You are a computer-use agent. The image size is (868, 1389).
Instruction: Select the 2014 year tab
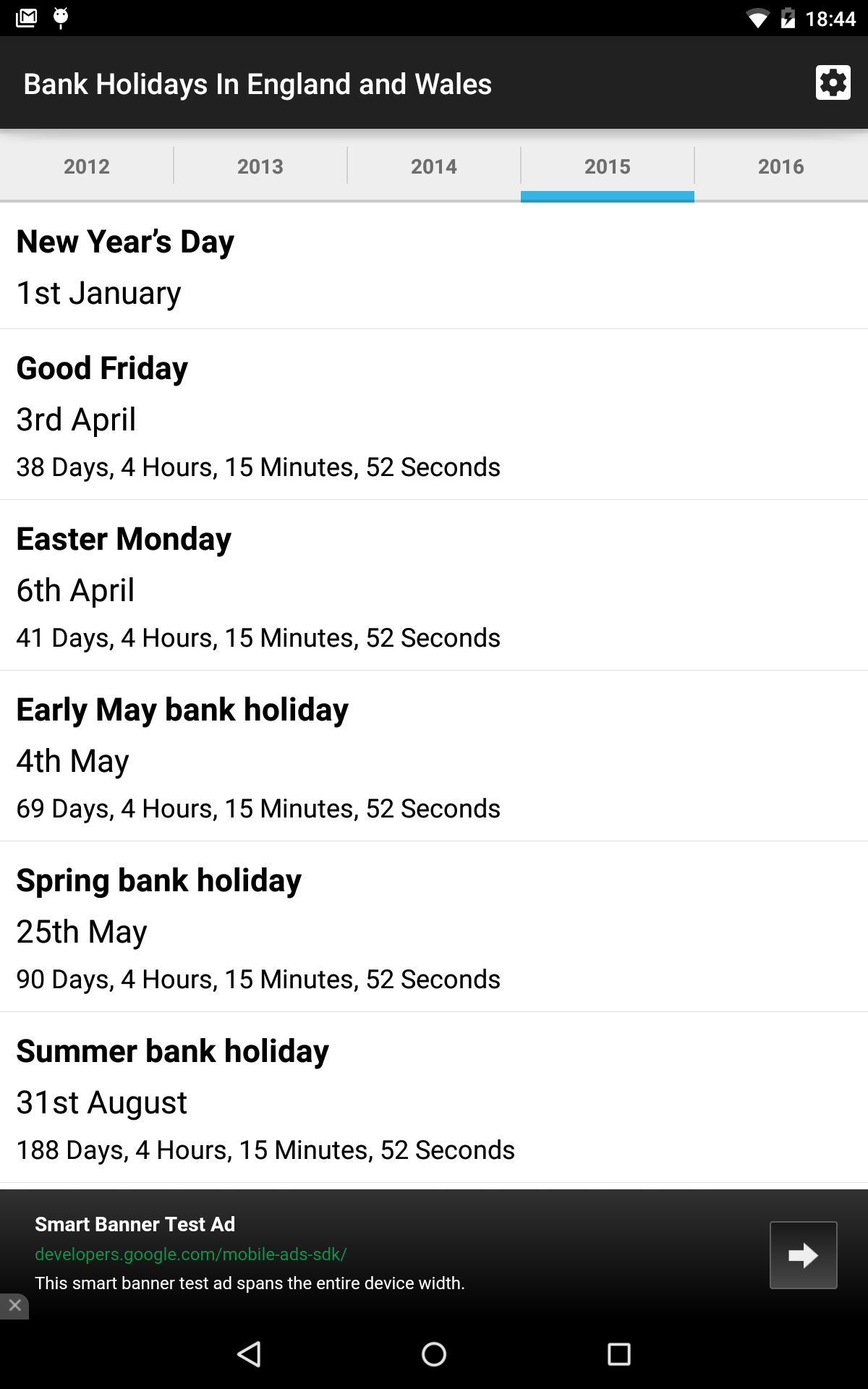tap(433, 166)
